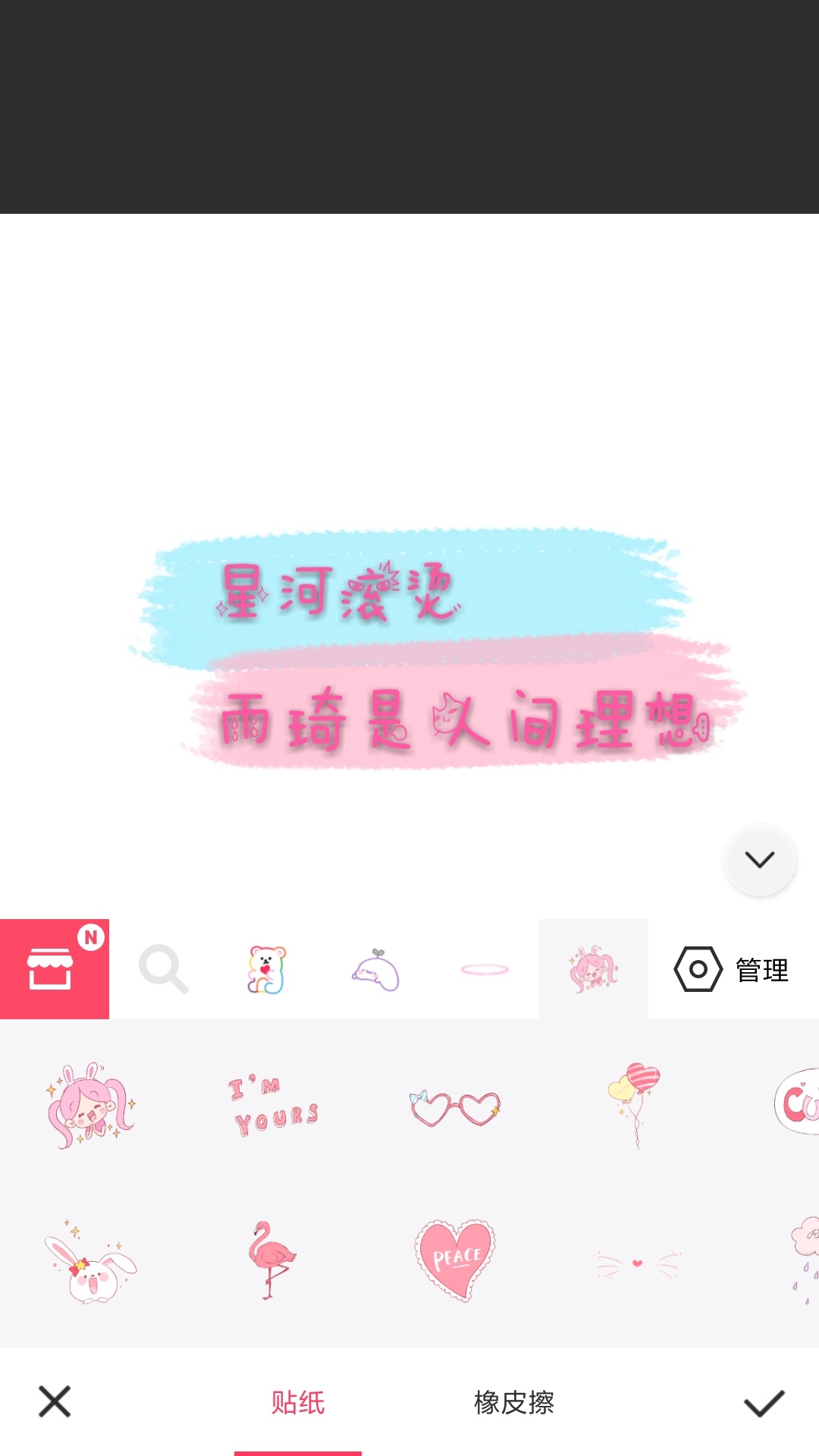Open sticker management (管理)
819x1456 pixels.
[x=733, y=969]
